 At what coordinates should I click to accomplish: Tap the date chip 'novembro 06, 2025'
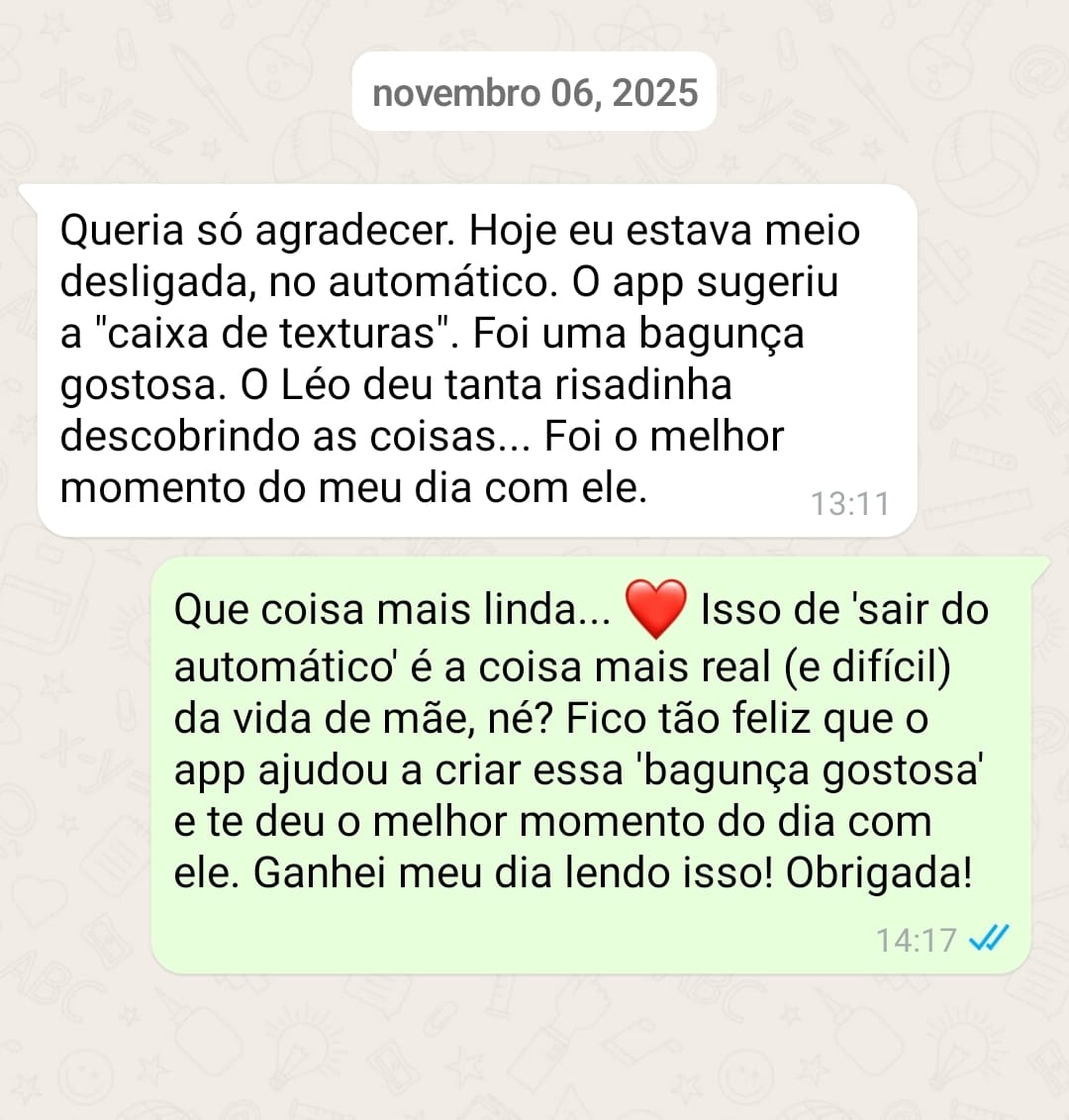534,91
